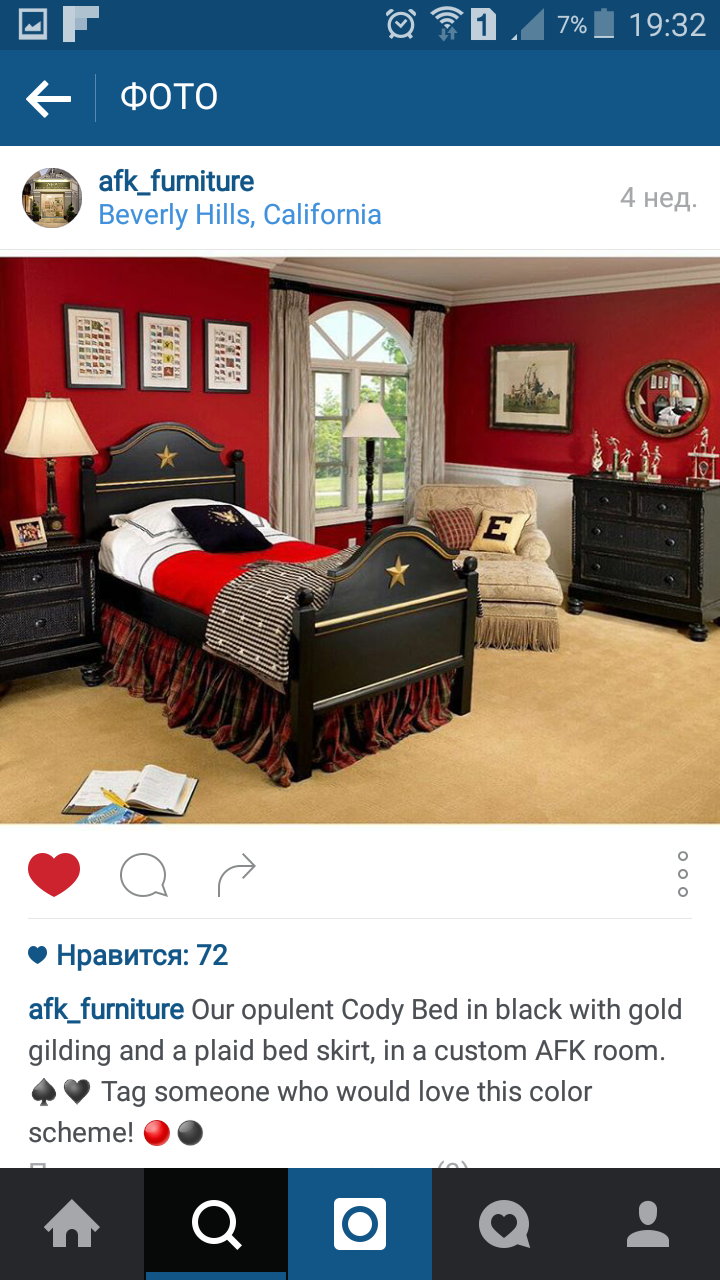
Task: Open the Search tab
Action: pyautogui.click(x=216, y=1224)
